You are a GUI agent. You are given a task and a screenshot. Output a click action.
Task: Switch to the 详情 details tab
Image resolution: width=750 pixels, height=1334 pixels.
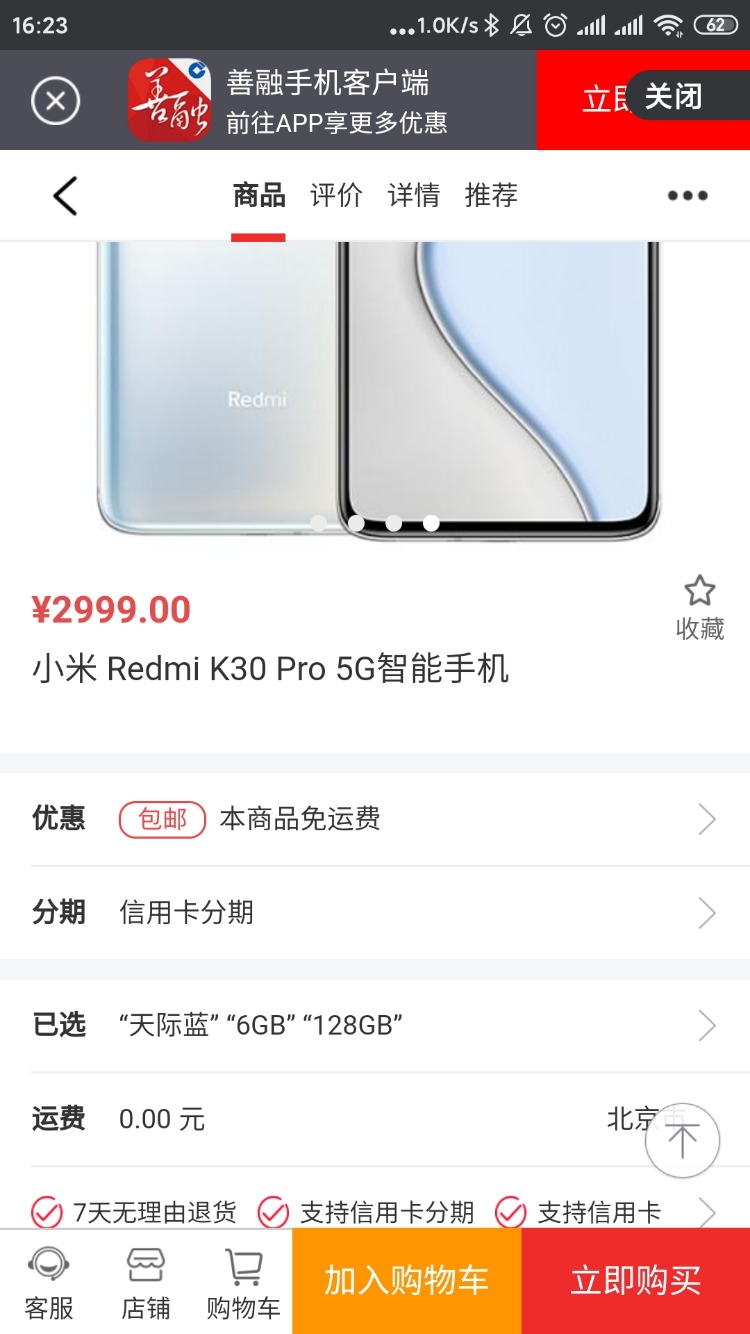(x=413, y=195)
